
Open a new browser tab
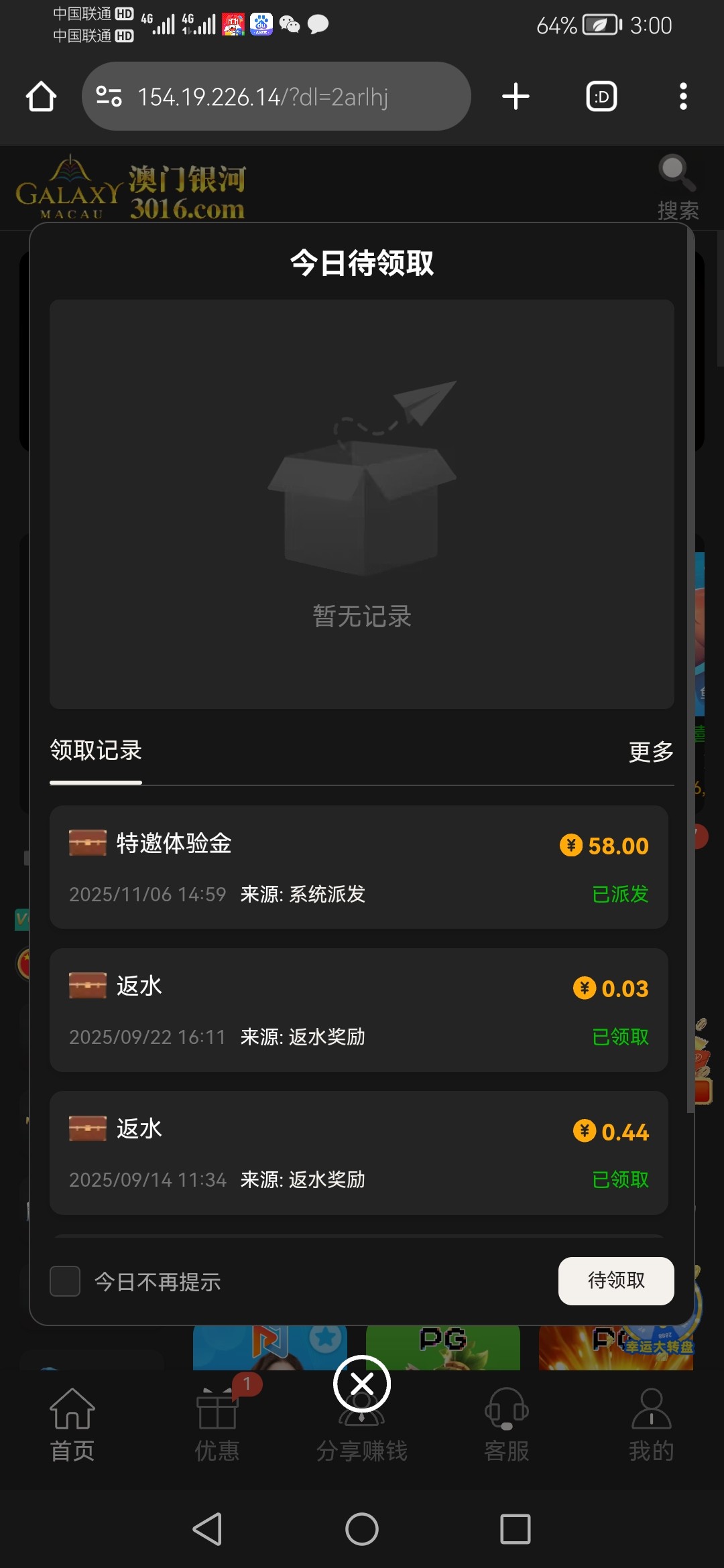pyautogui.click(x=516, y=96)
